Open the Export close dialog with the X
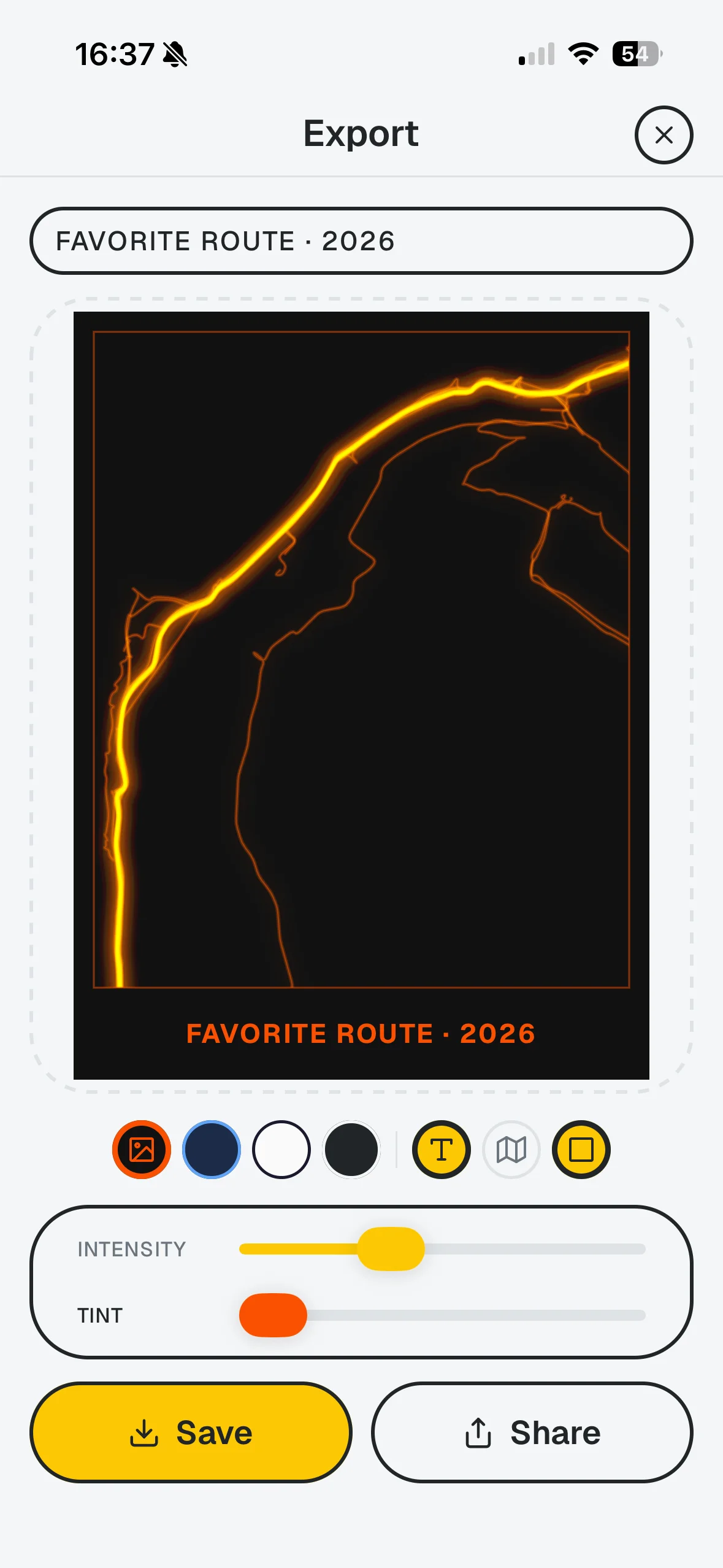 (664, 135)
